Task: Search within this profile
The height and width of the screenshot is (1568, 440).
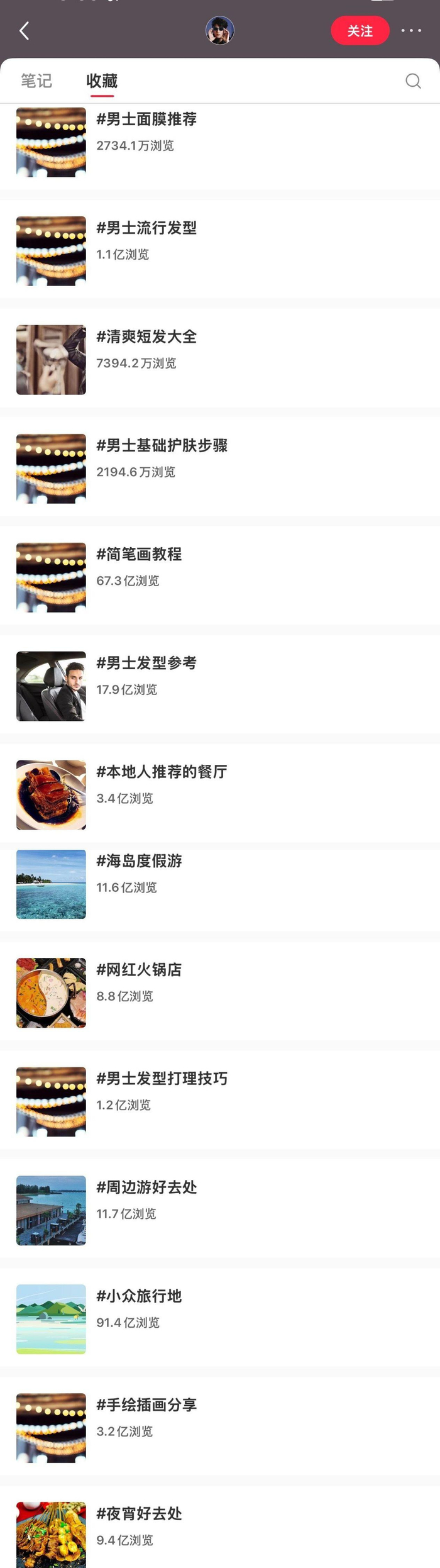Action: [x=413, y=81]
